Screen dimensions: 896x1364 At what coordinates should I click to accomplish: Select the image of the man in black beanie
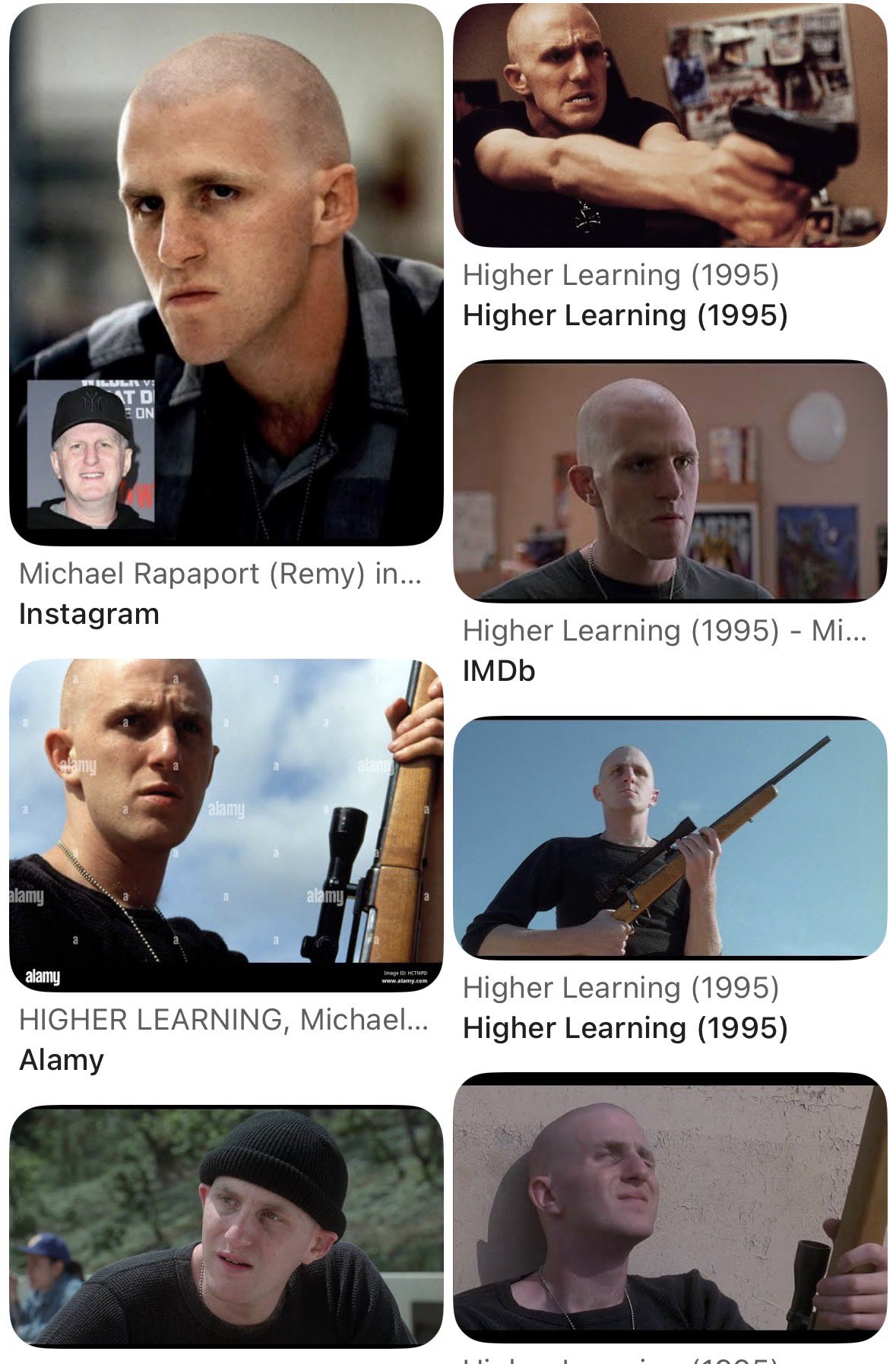(x=226, y=1226)
